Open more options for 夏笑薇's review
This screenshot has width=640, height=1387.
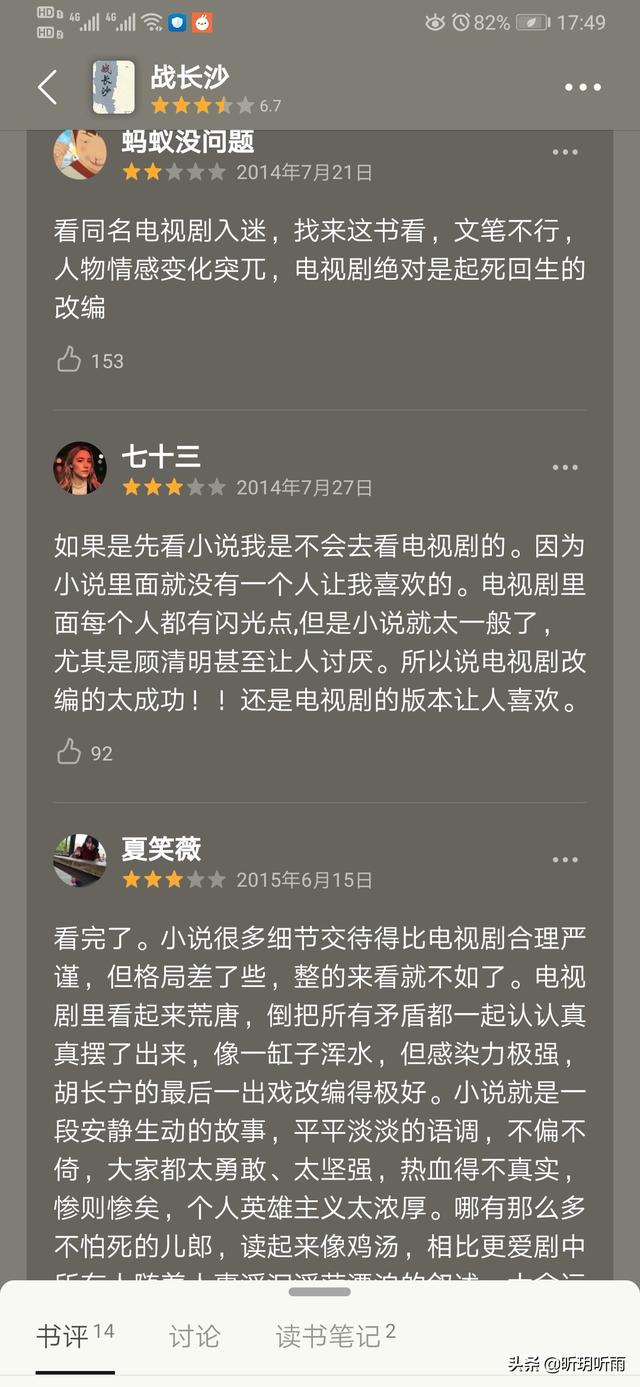click(x=565, y=860)
